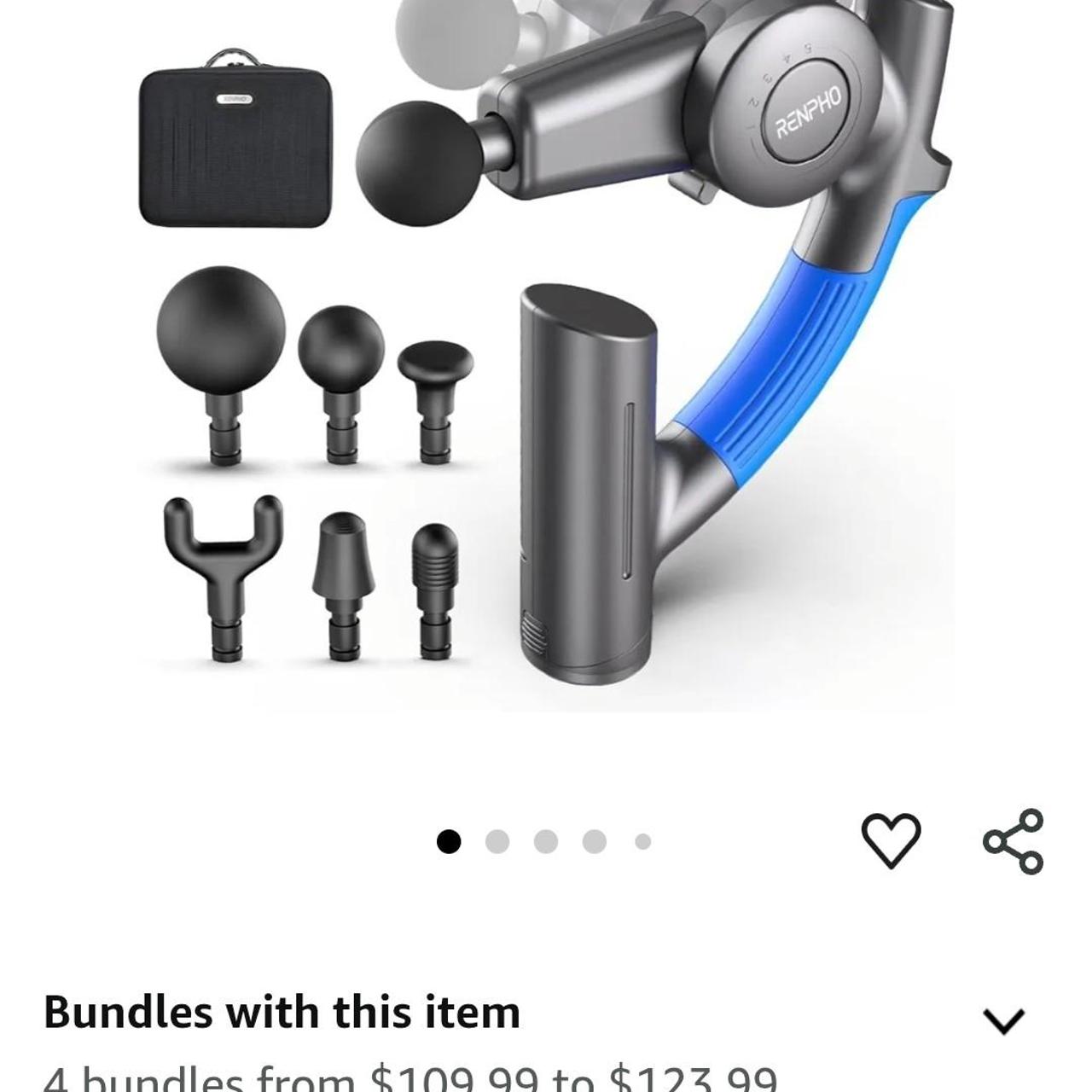Jump to the second image dot
Viewport: 1092px width, 1092px height.
pyautogui.click(x=497, y=842)
